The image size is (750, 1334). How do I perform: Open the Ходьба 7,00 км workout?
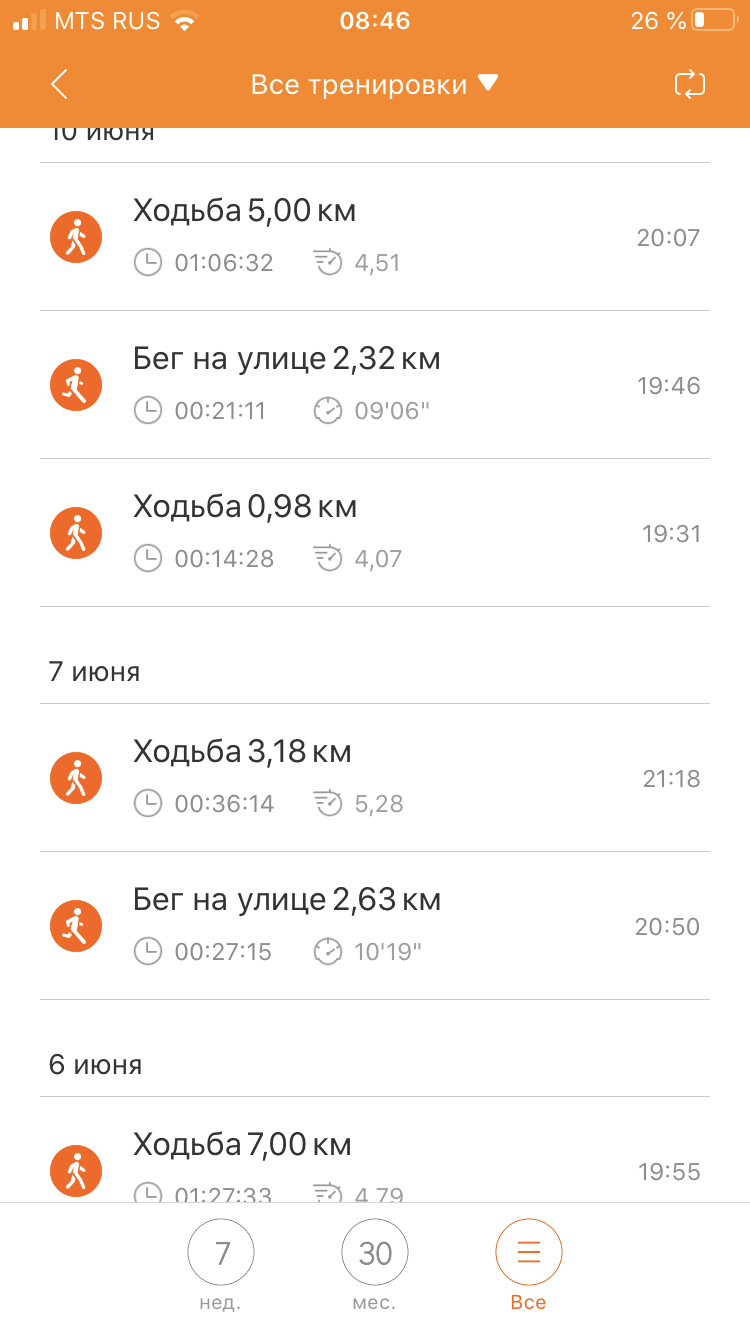point(374,1162)
